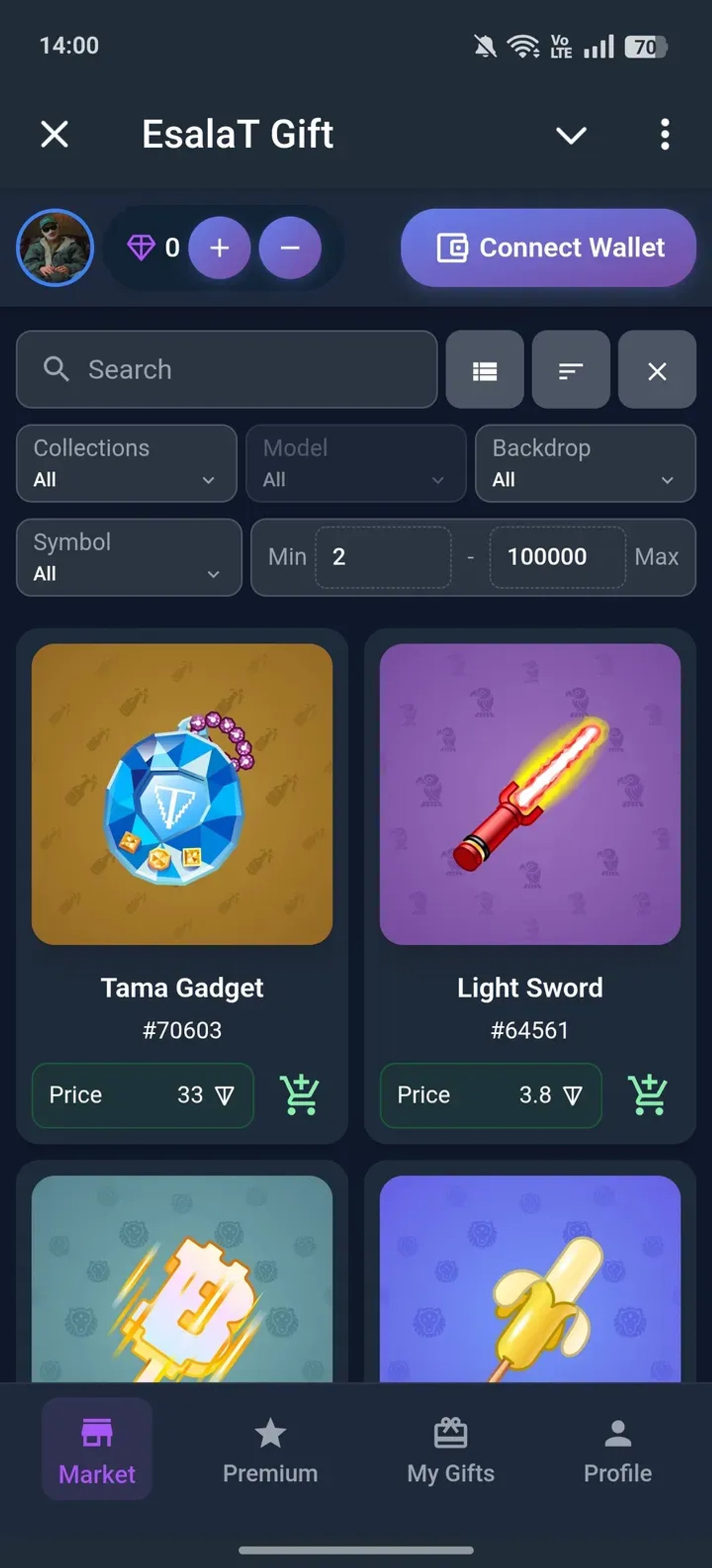The height and width of the screenshot is (1568, 712).
Task: Open the sort options icon
Action: (x=570, y=370)
